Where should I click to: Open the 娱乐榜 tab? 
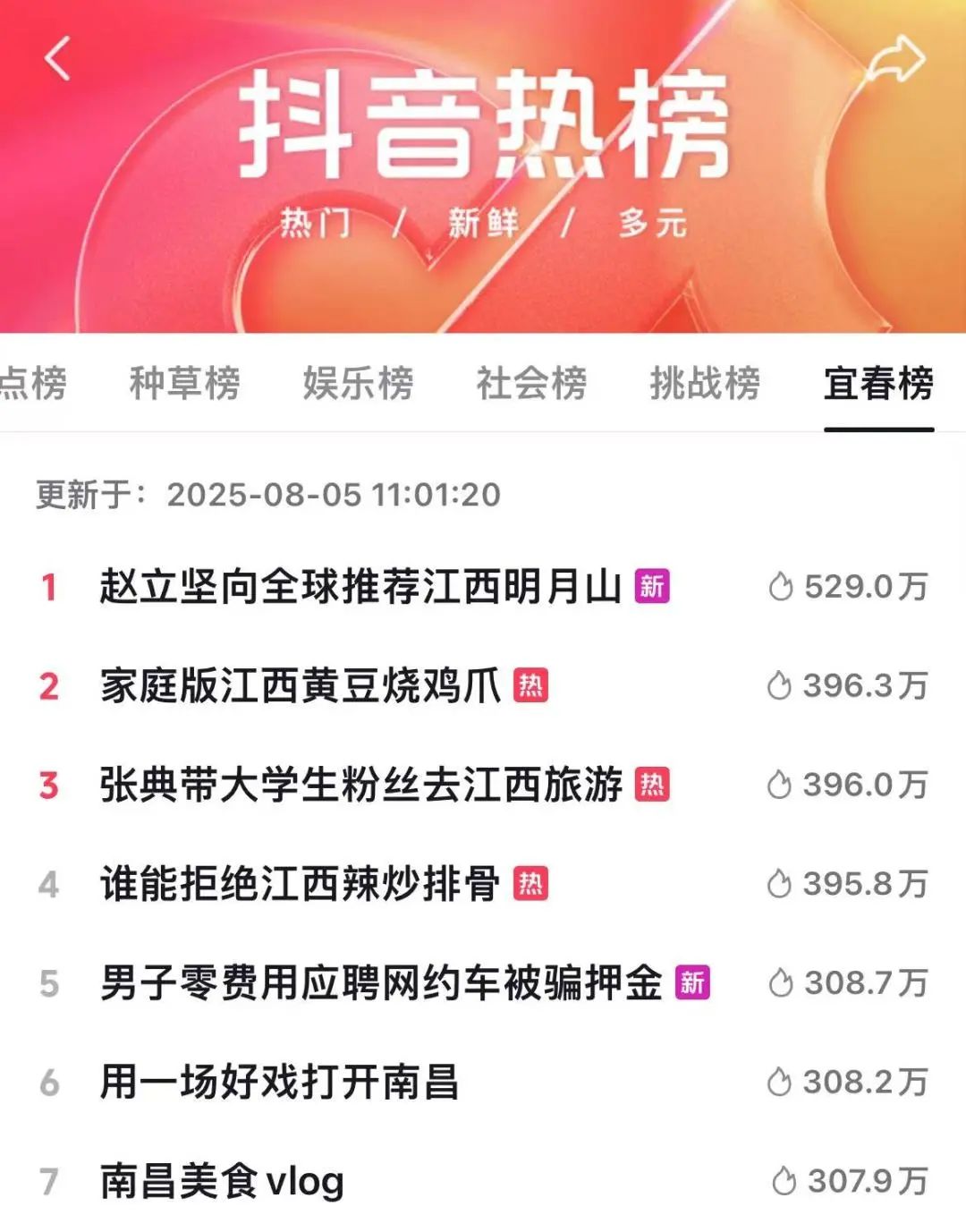[358, 385]
